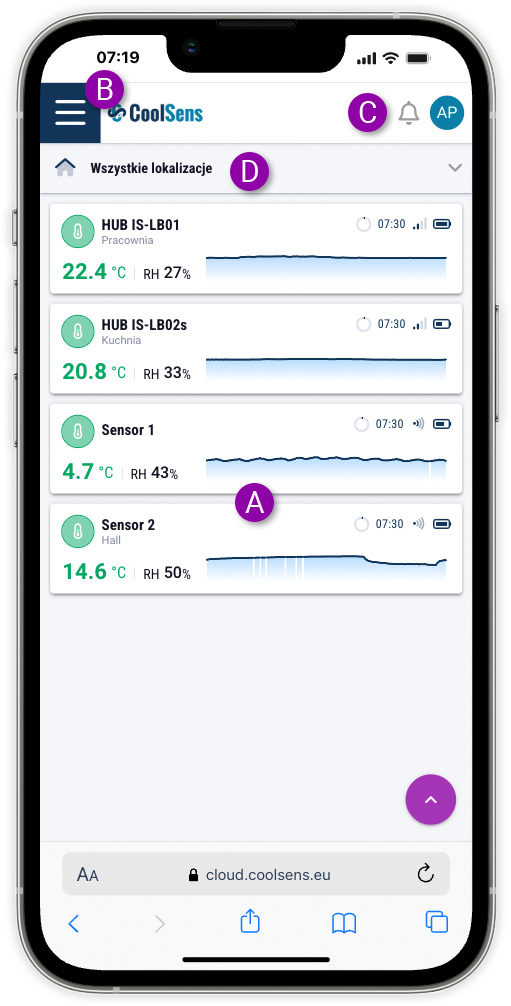Image resolution: width=511 pixels, height=1006 pixels.
Task: Open the Sensor 1 card
Action: point(256,449)
